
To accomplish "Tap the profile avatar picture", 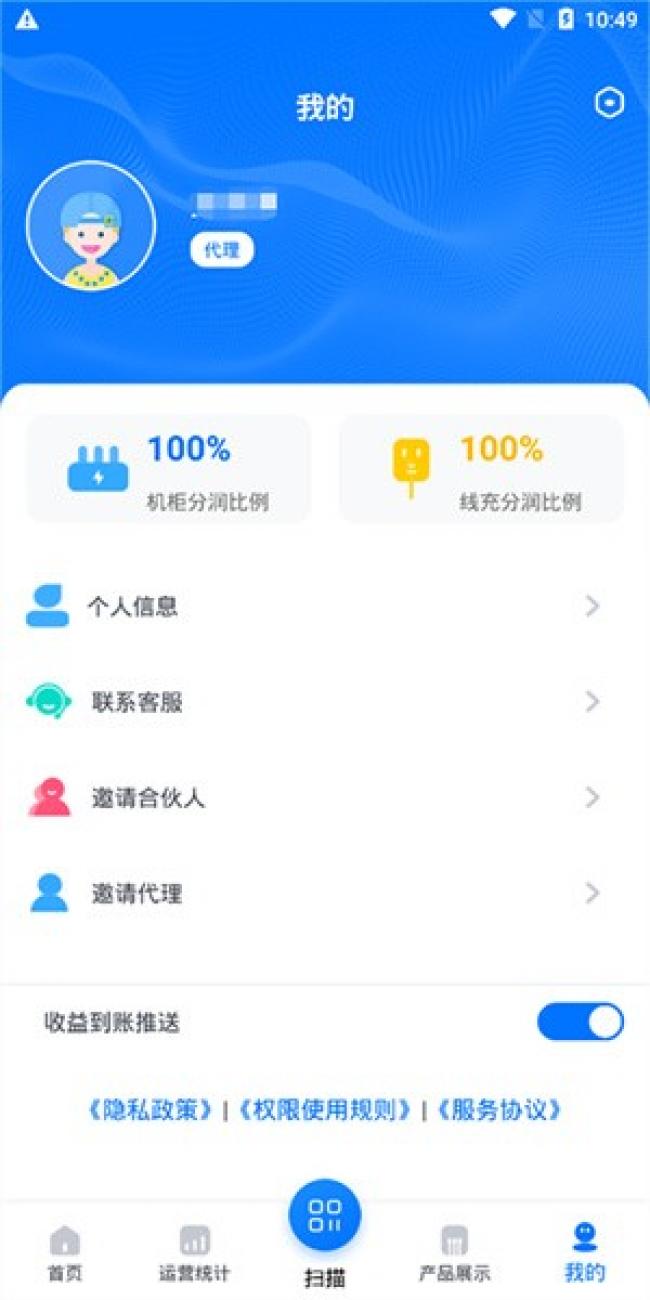I will (91, 226).
